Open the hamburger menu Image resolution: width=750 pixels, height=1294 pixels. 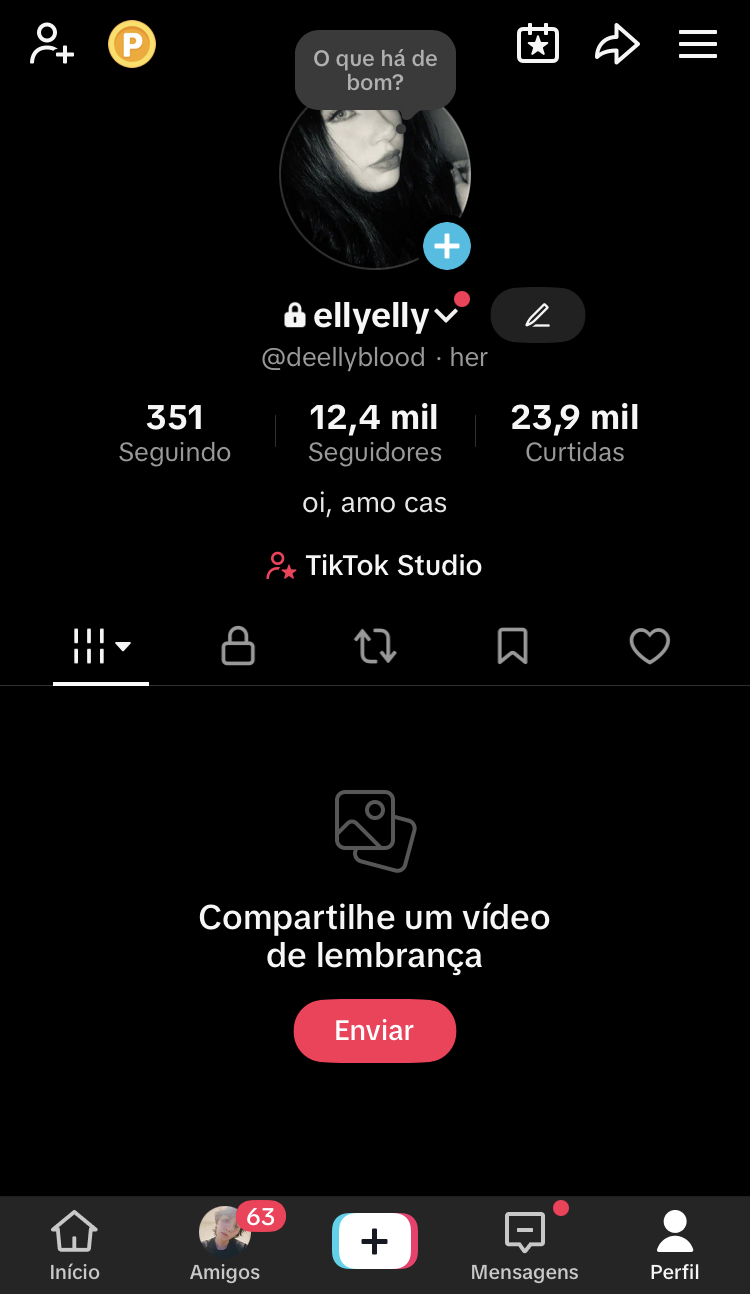(x=698, y=44)
